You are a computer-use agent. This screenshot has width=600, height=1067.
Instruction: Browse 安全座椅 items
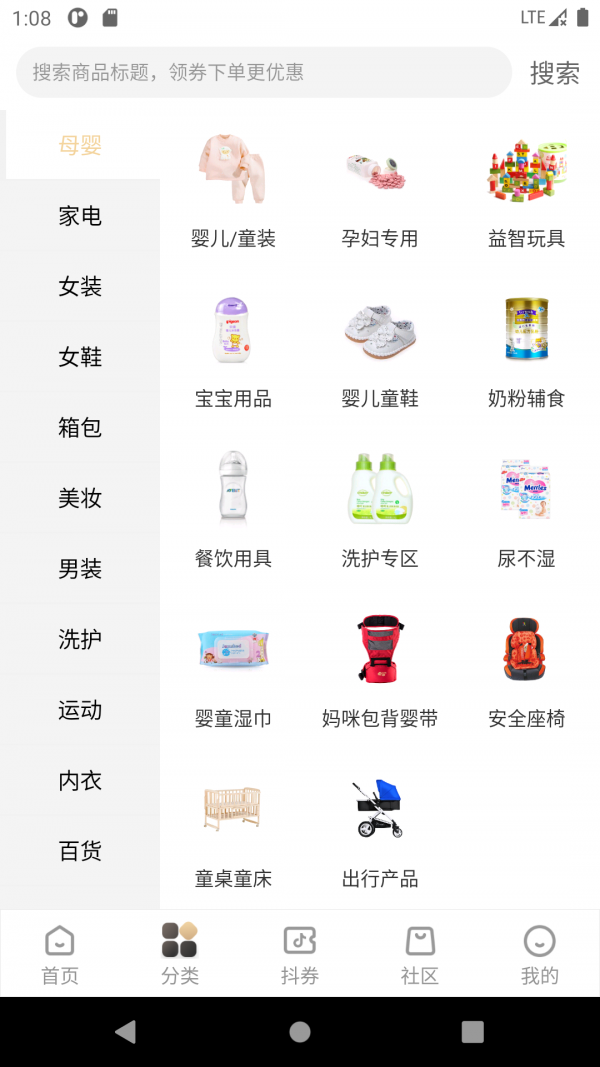click(x=527, y=670)
